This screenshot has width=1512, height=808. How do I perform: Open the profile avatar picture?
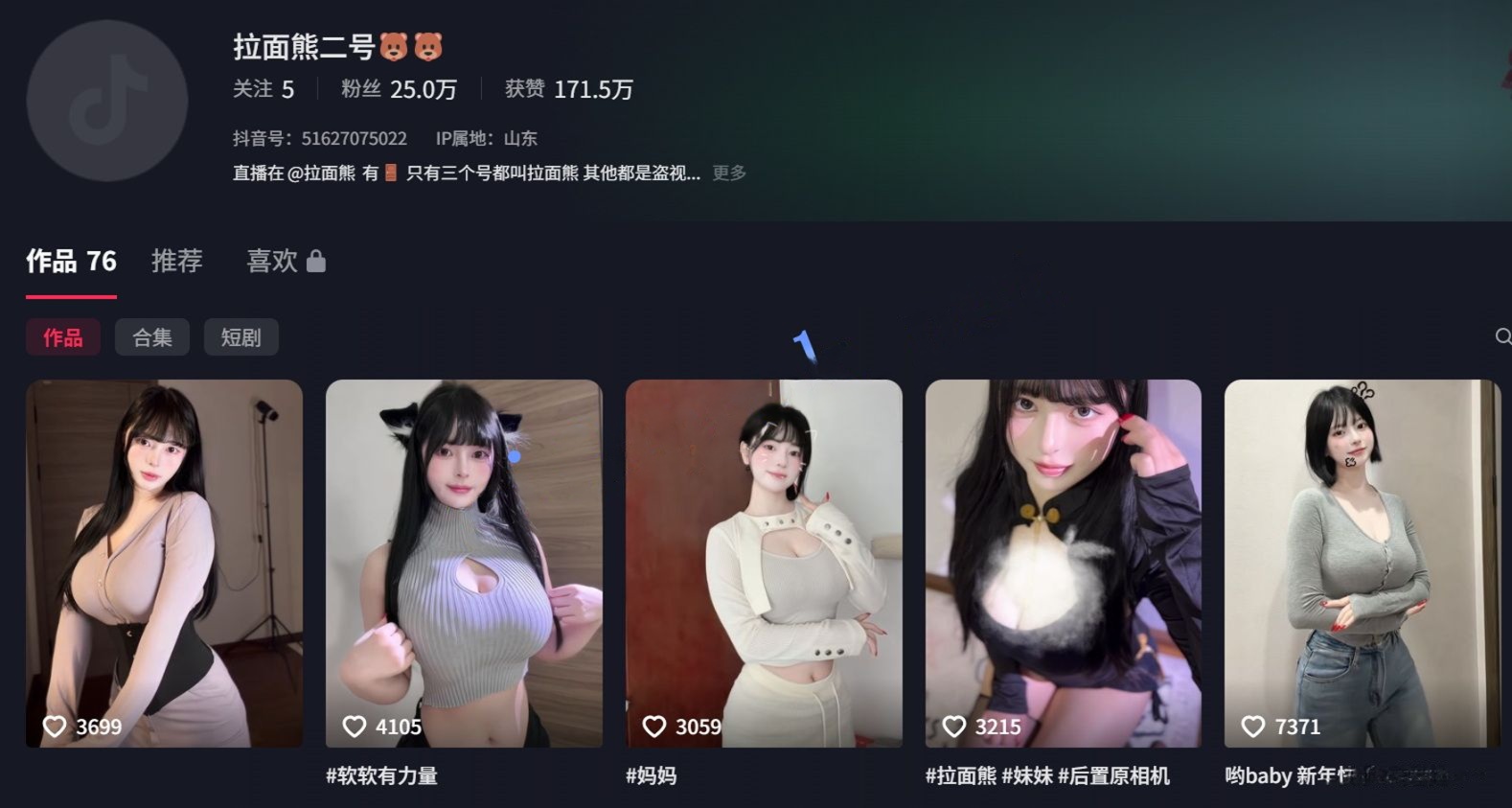coord(106,102)
